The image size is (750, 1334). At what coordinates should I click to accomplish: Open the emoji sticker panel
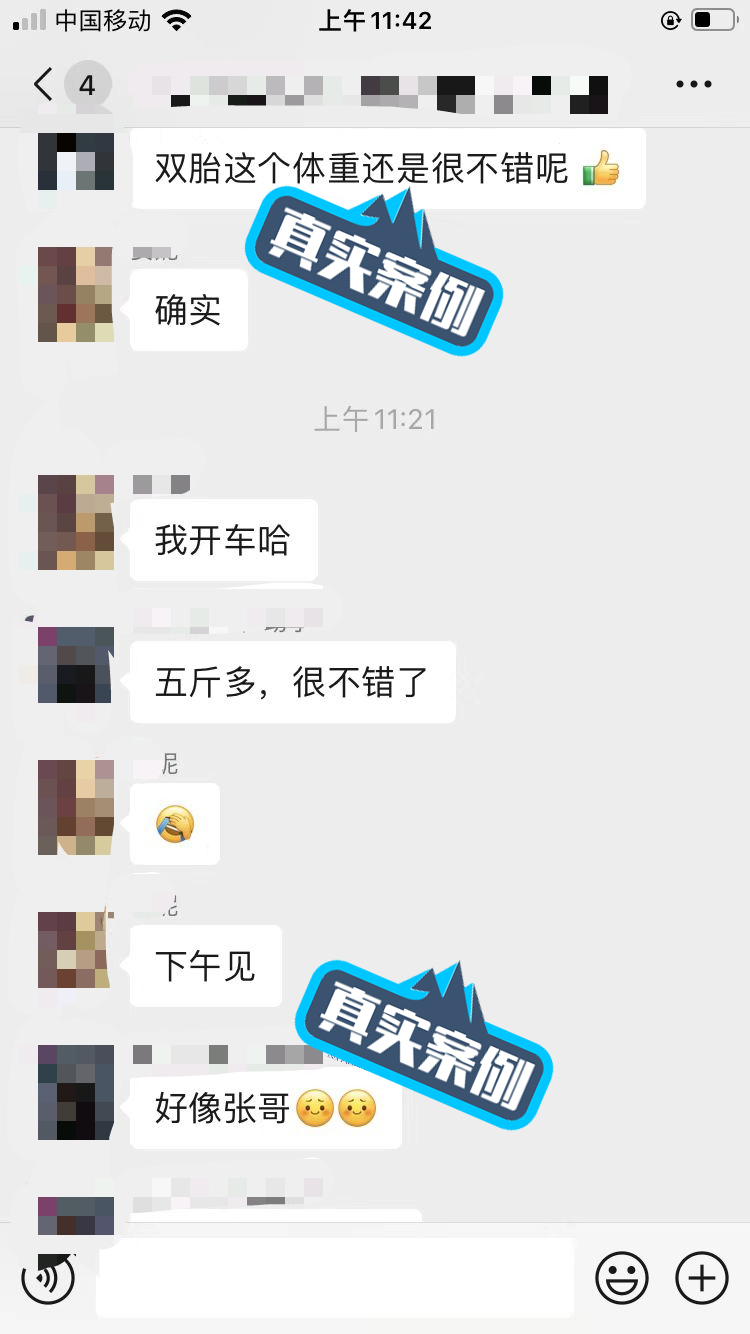coord(622,1277)
